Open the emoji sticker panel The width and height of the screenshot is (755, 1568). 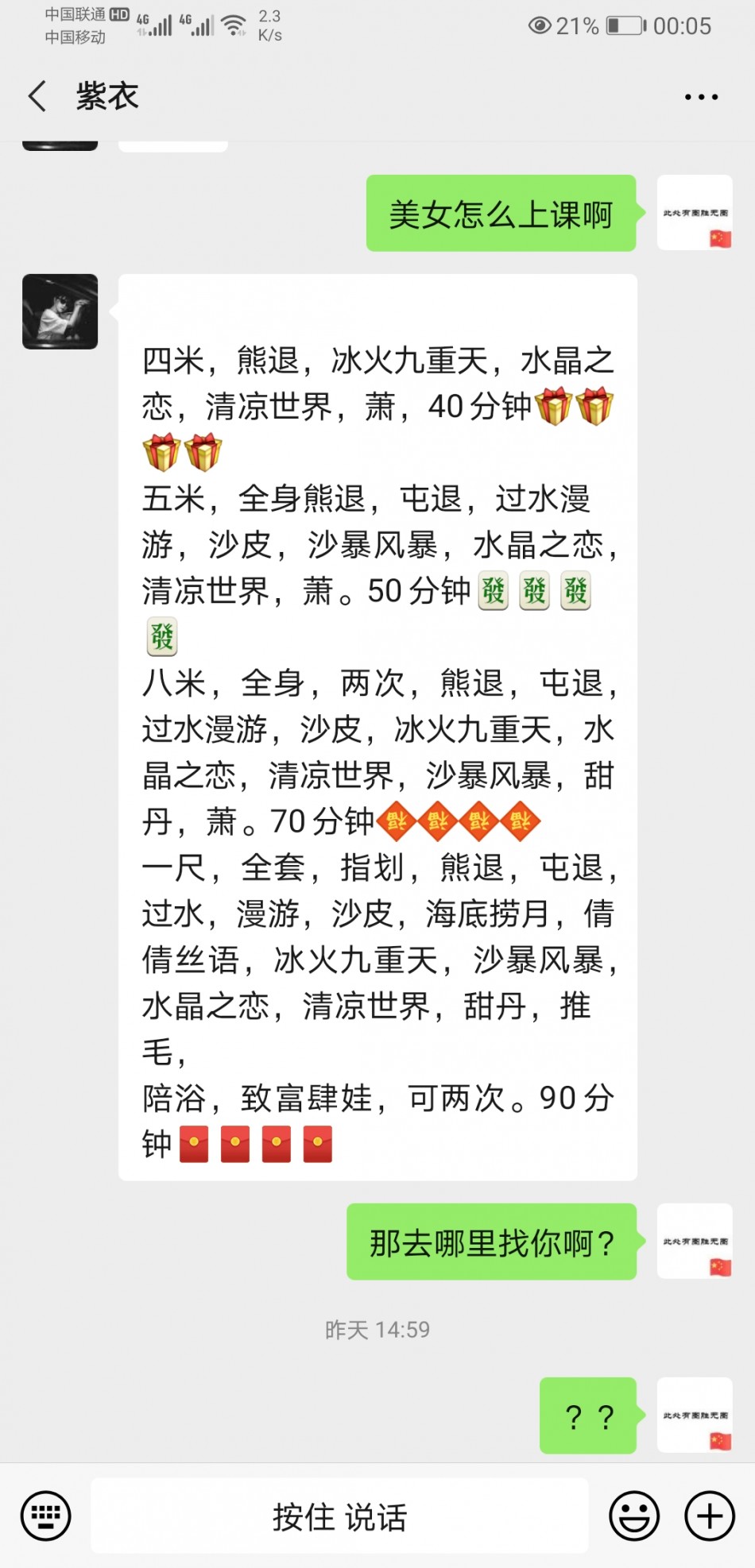633,1516
